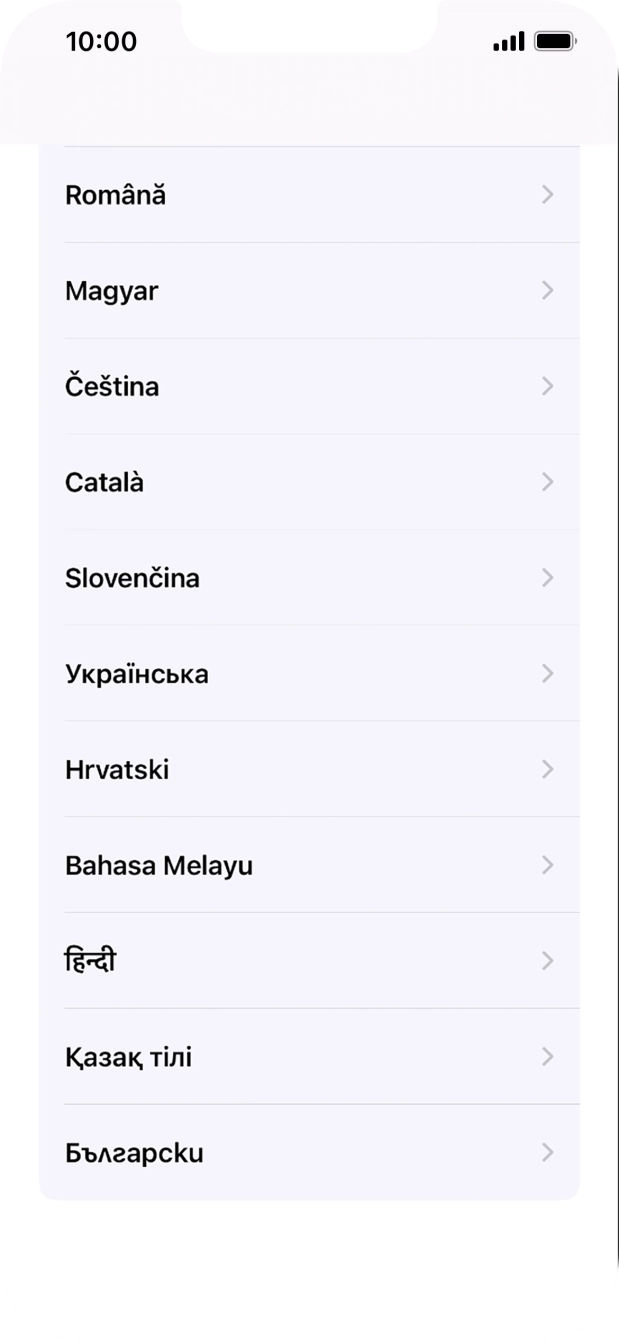The height and width of the screenshot is (1340, 619).
Task: Choose Slovenčina as device language
Action: click(x=309, y=578)
